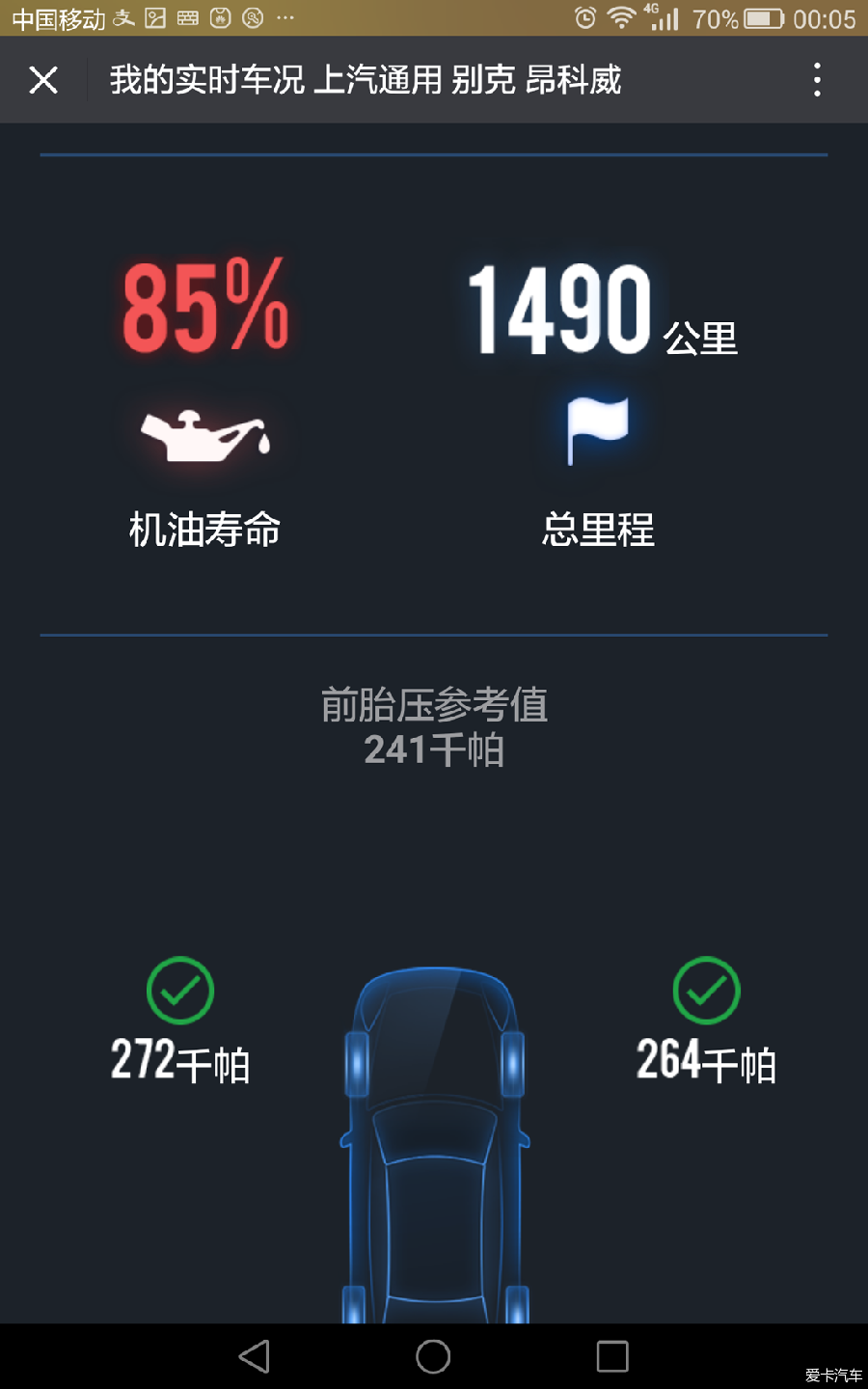Image resolution: width=868 pixels, height=1389 pixels.
Task: Close the vehicle status page
Action: point(43,80)
